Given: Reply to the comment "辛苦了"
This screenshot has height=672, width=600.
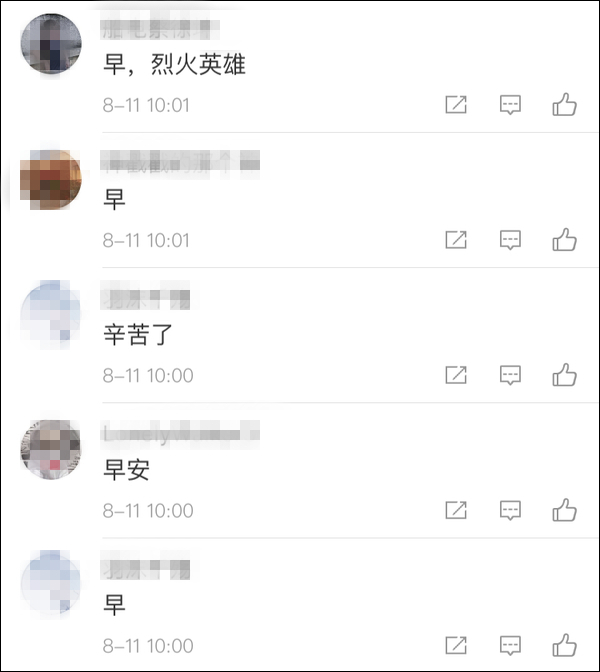Looking at the screenshot, I should coord(511,375).
